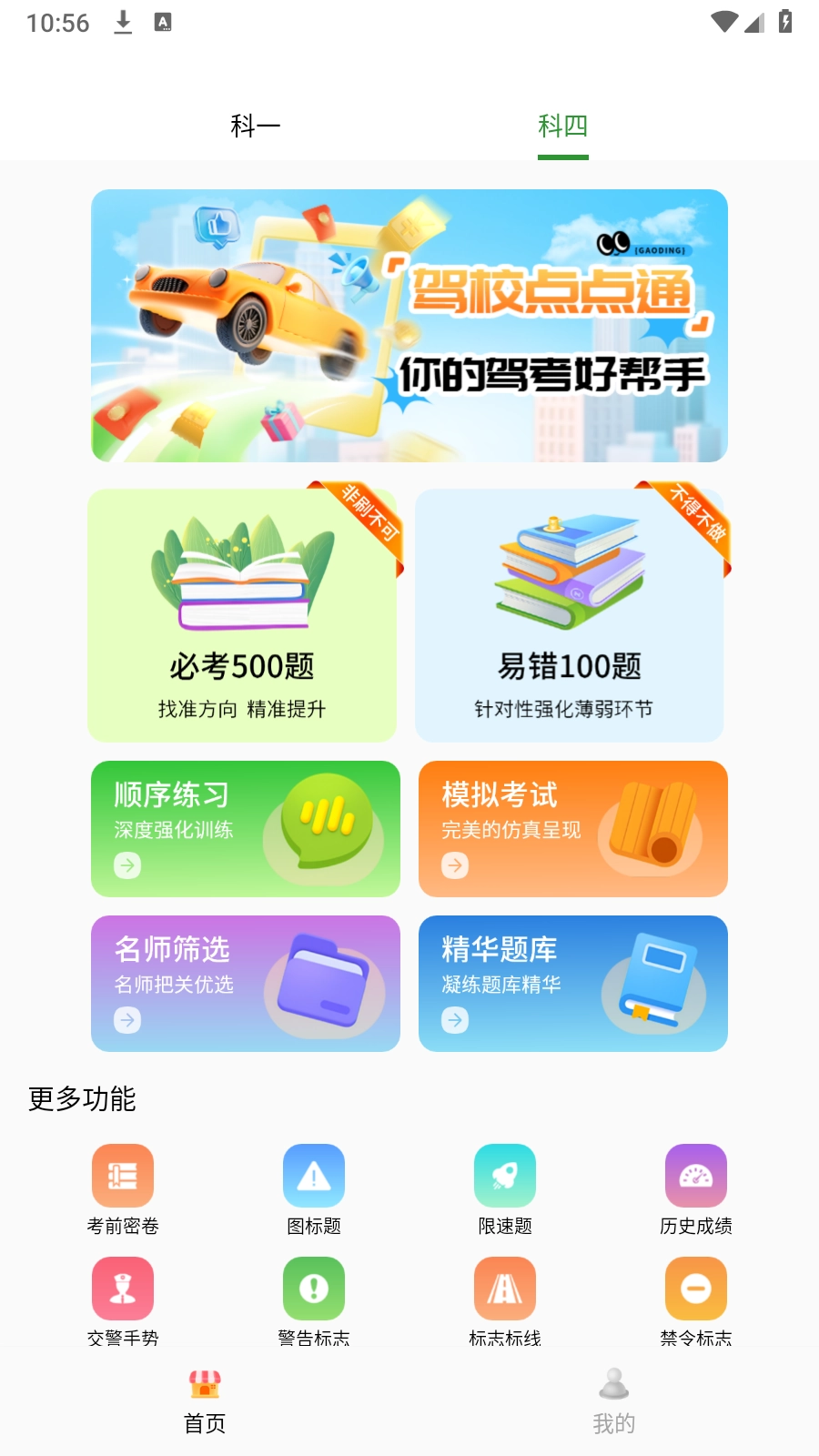Open 限速题 questions
Screen dimensions: 819x1456
pyautogui.click(x=505, y=1188)
